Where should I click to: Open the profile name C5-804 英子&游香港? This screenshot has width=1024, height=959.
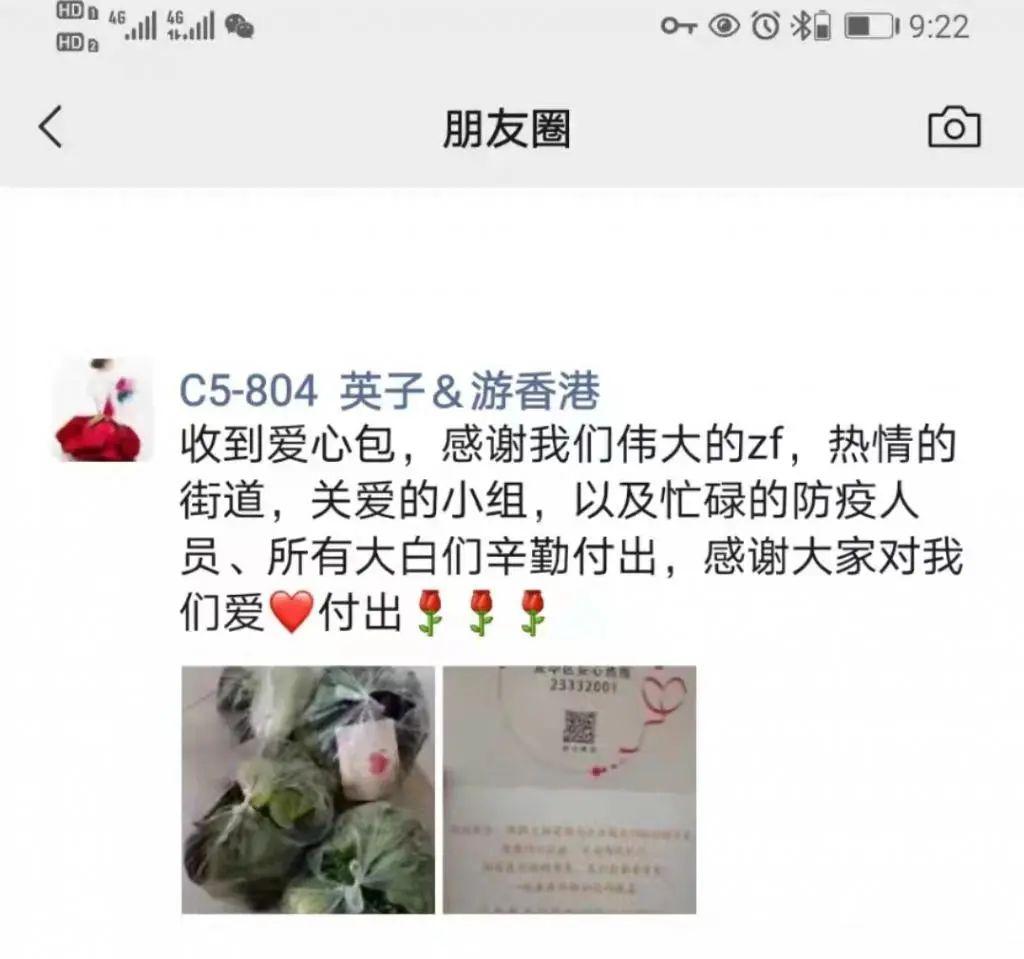(389, 391)
